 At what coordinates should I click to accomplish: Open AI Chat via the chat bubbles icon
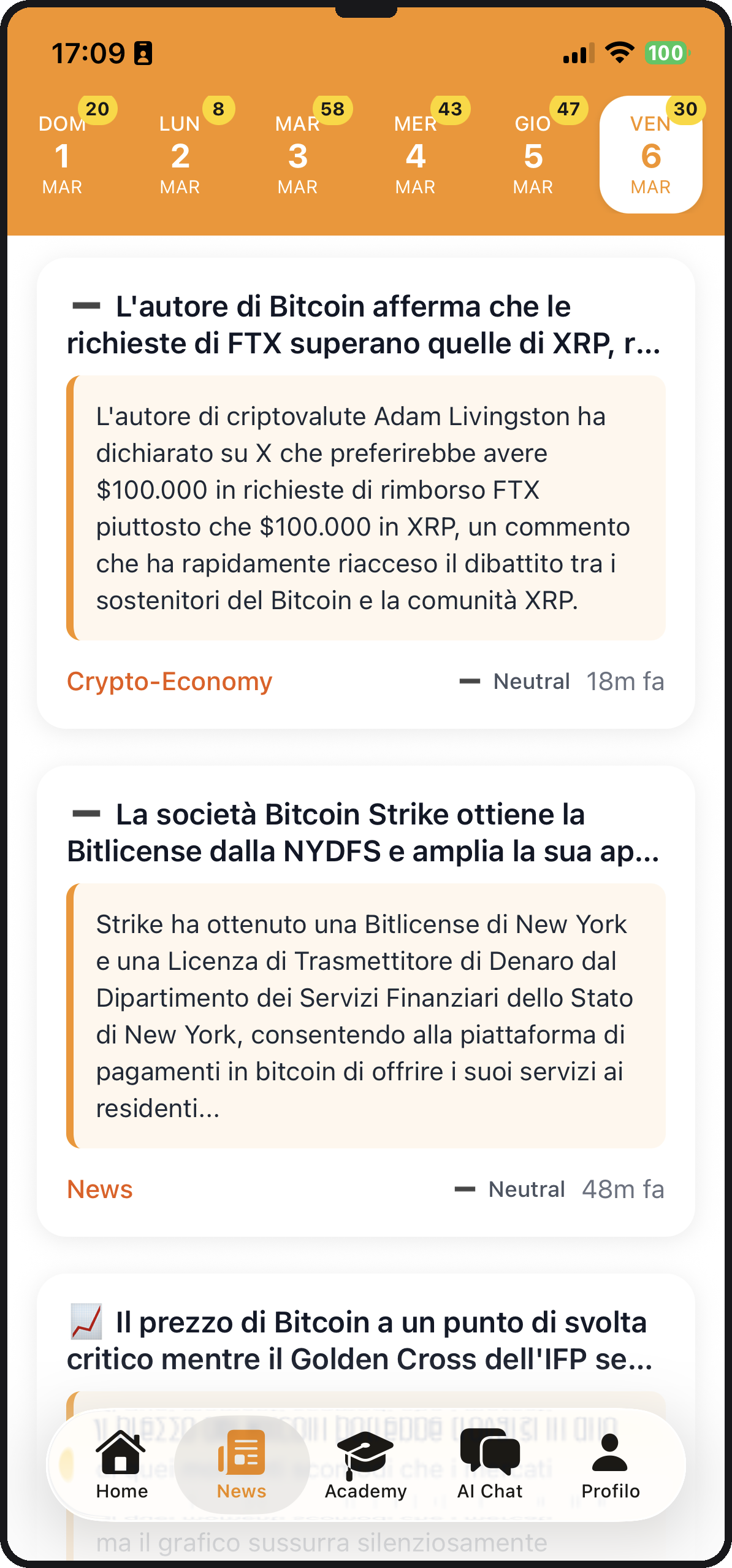(x=490, y=1452)
